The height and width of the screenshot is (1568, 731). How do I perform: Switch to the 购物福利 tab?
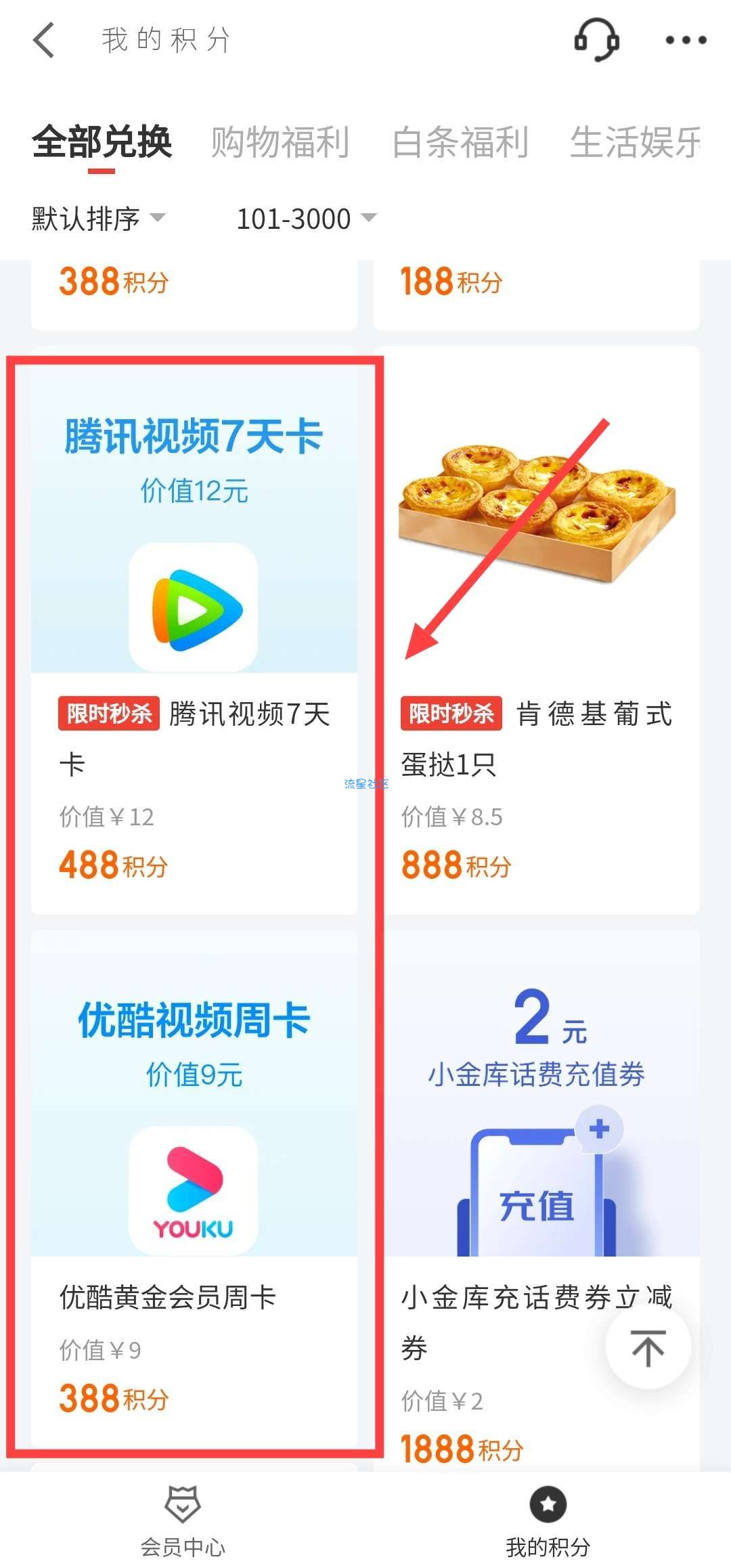pos(280,142)
